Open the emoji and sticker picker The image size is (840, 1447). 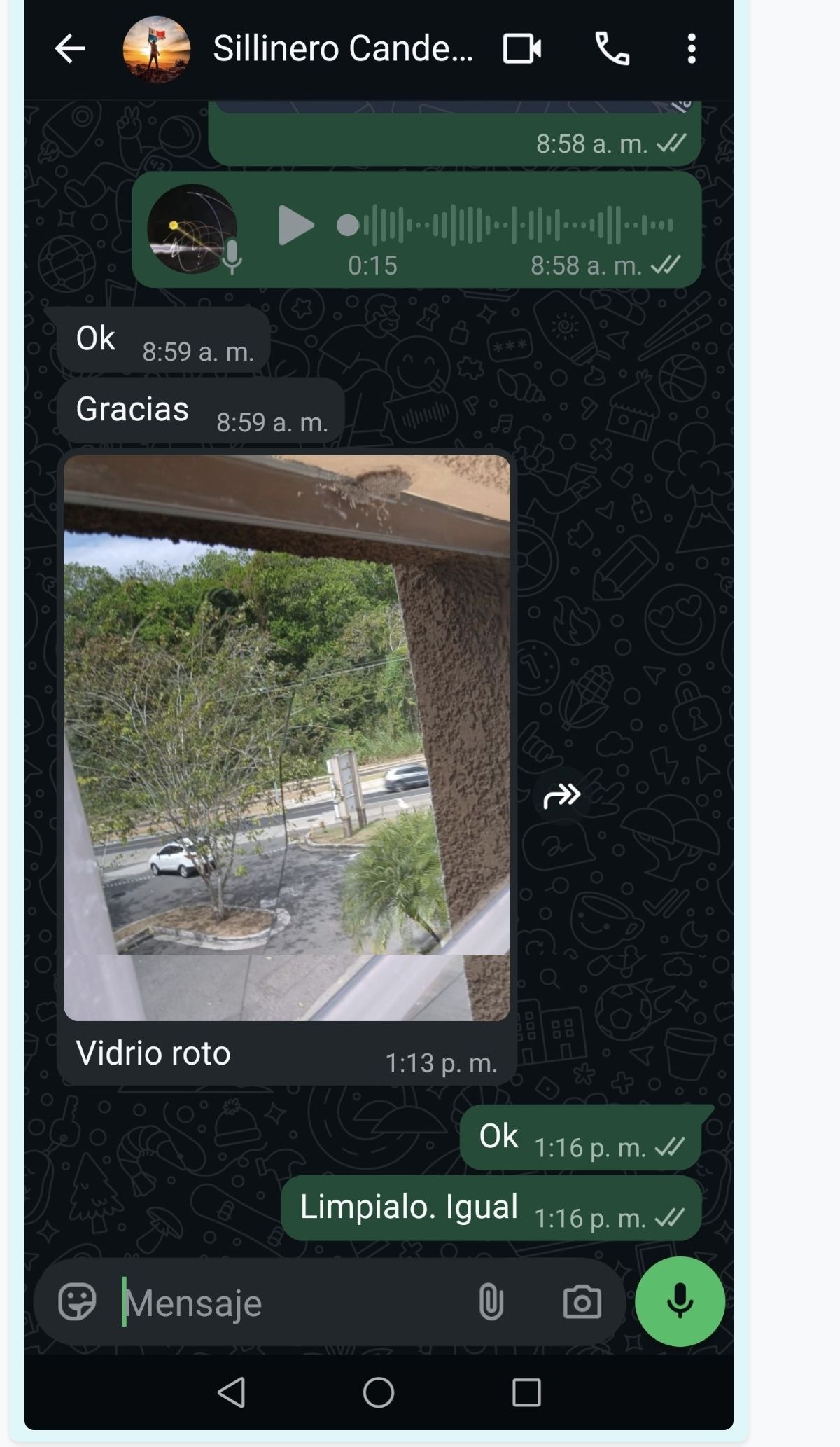[77, 1302]
